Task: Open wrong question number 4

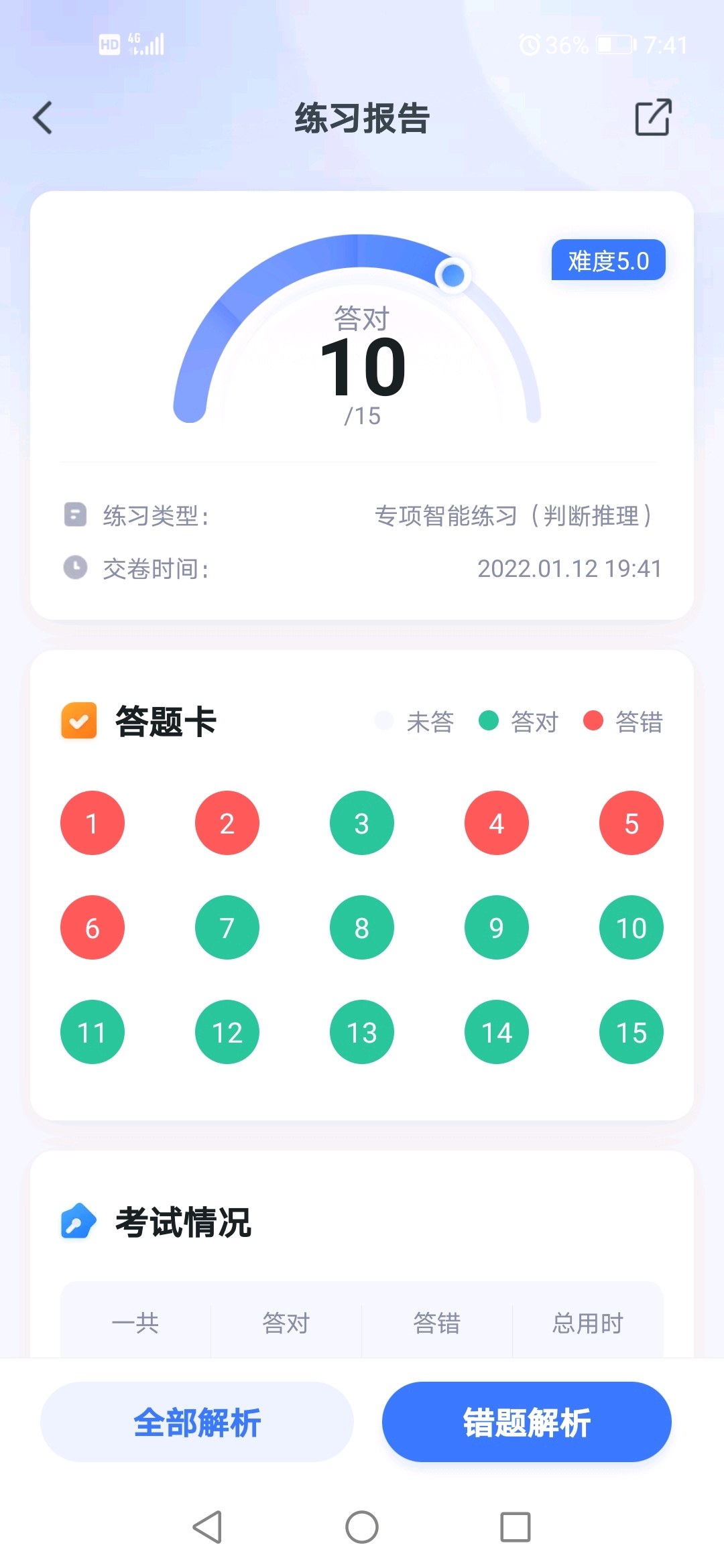Action: point(497,823)
